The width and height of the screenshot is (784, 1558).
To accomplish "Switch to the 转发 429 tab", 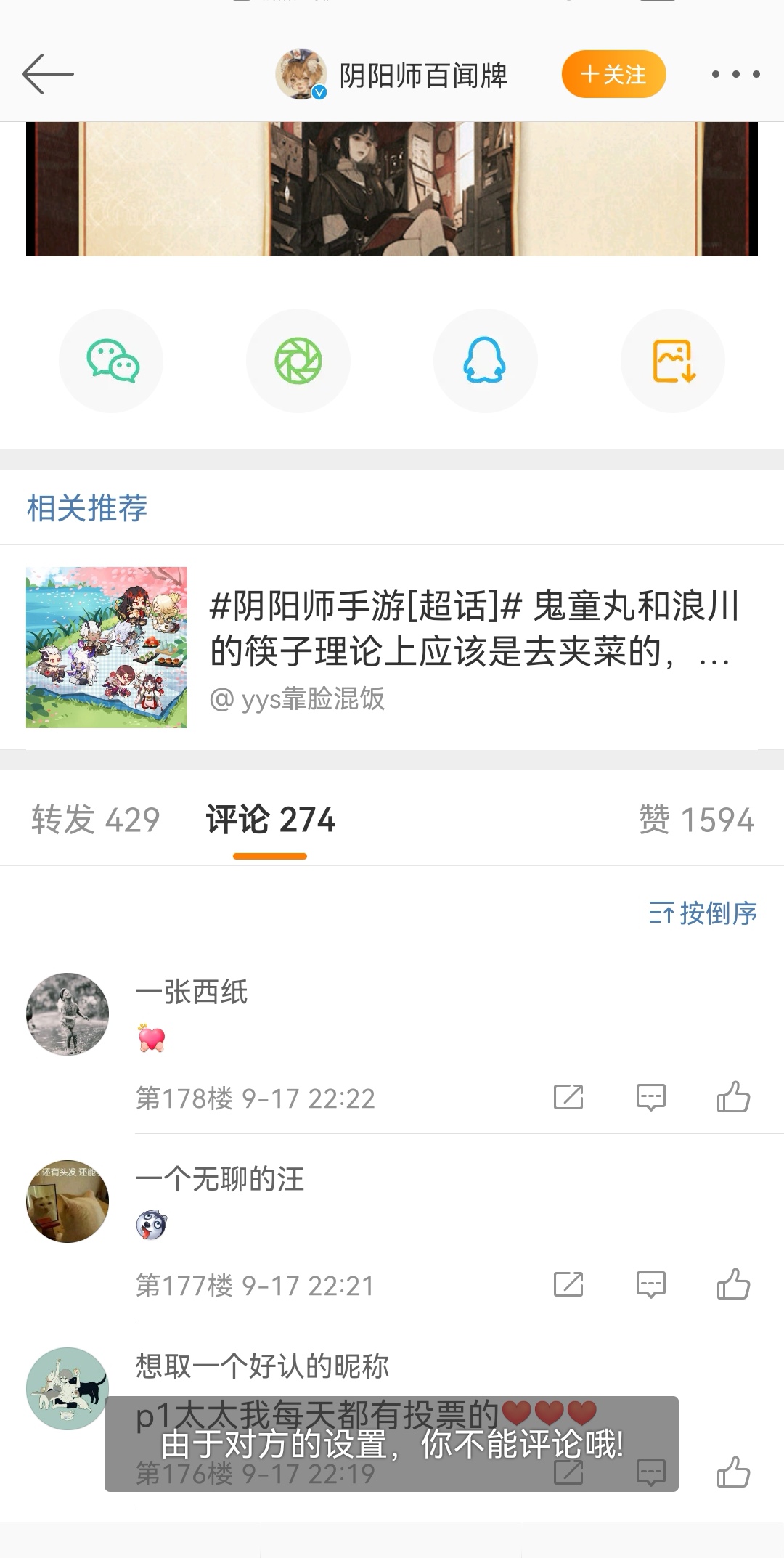I will [x=95, y=820].
